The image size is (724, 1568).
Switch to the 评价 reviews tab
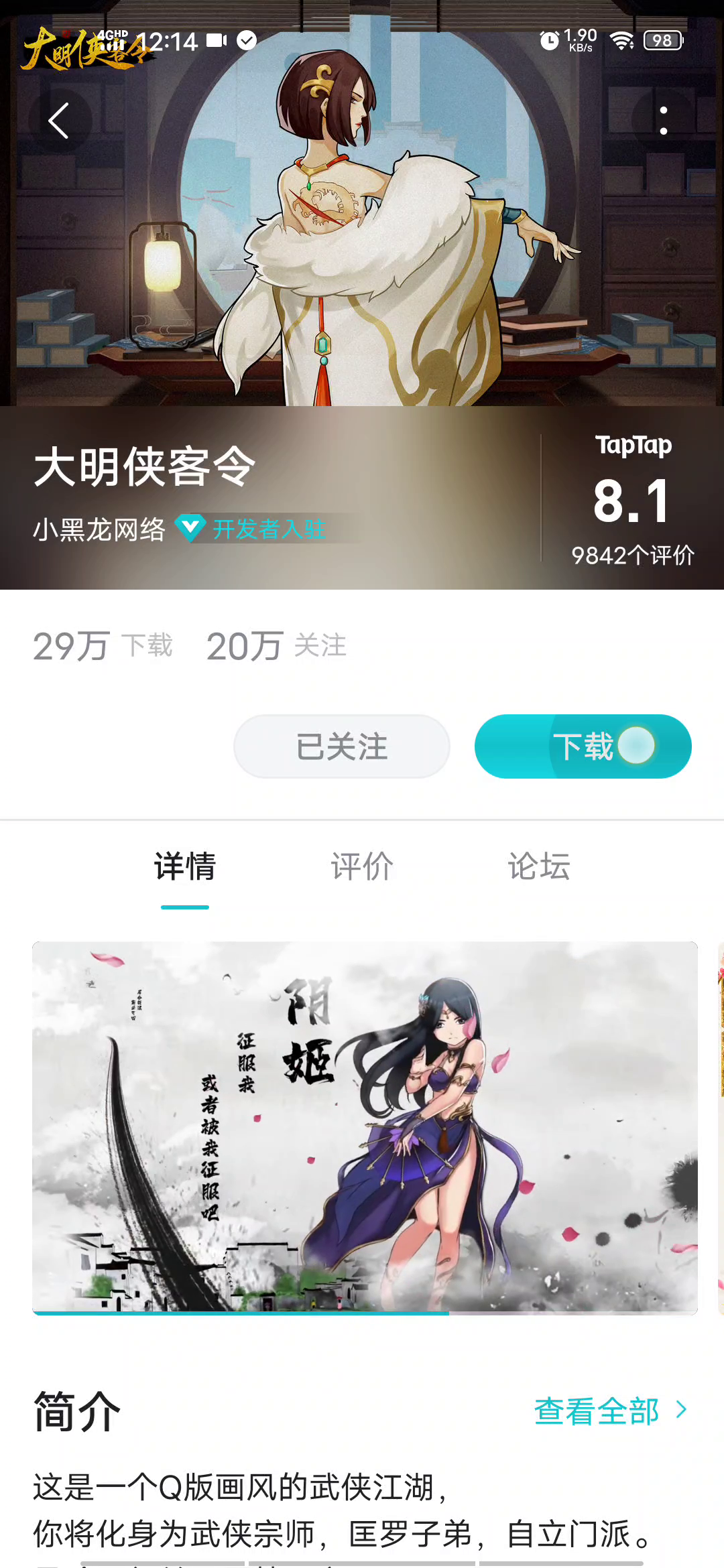pyautogui.click(x=362, y=866)
